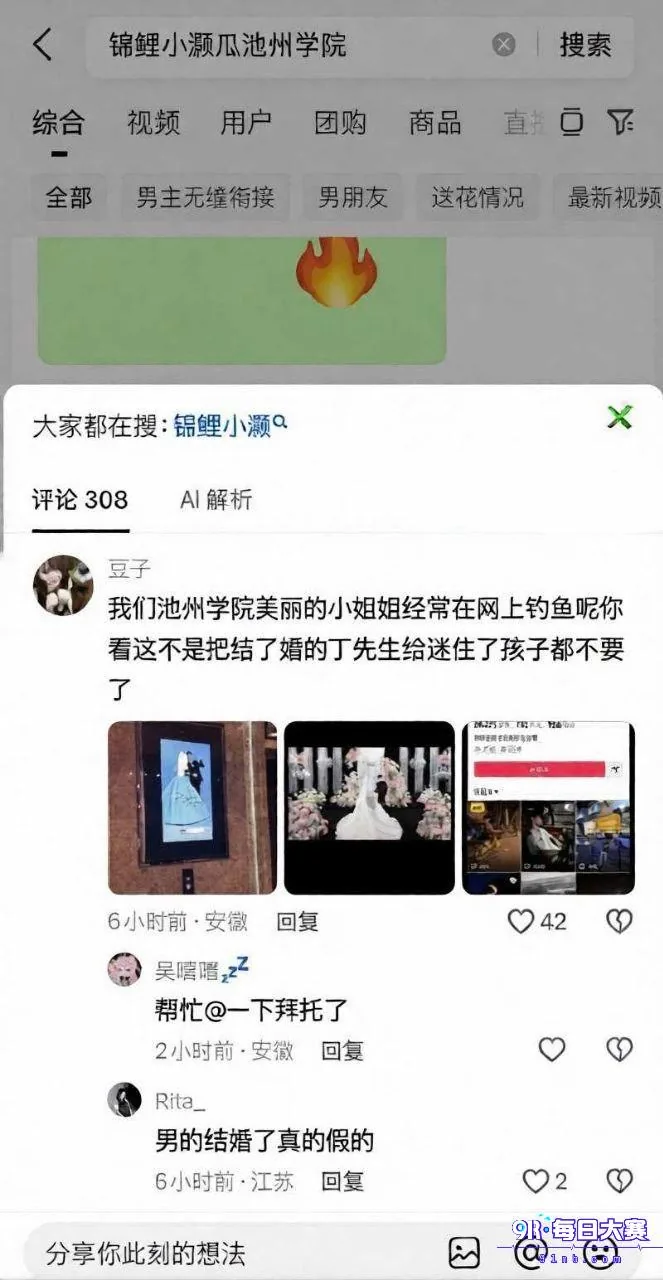
Task: Go back using the top-left arrow
Action: click(42, 45)
